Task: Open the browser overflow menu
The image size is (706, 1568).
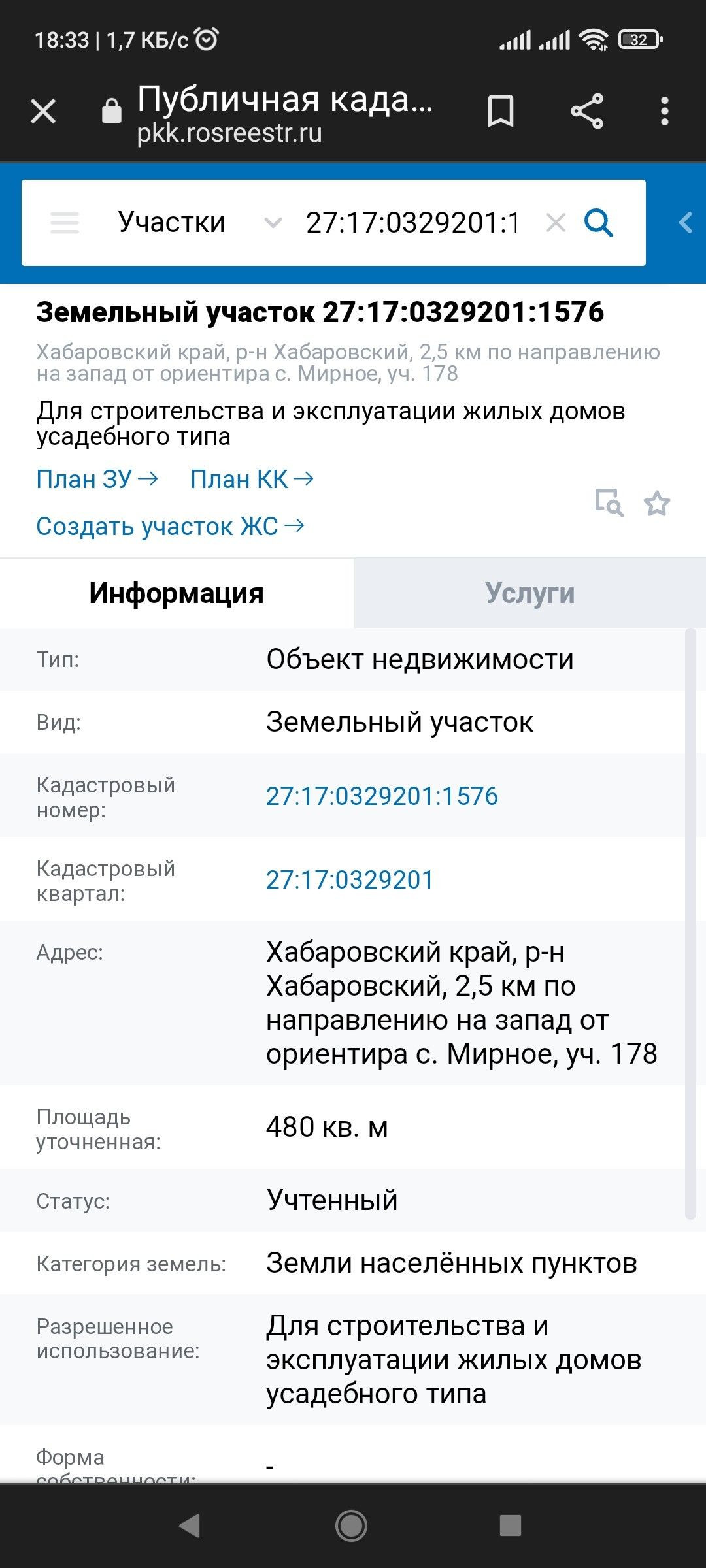Action: 665,111
